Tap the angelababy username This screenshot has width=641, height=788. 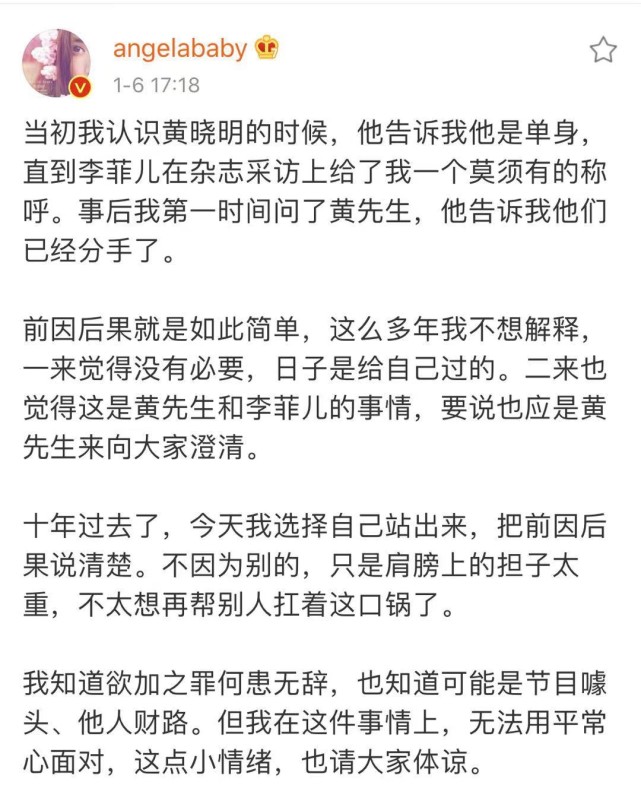coord(179,49)
